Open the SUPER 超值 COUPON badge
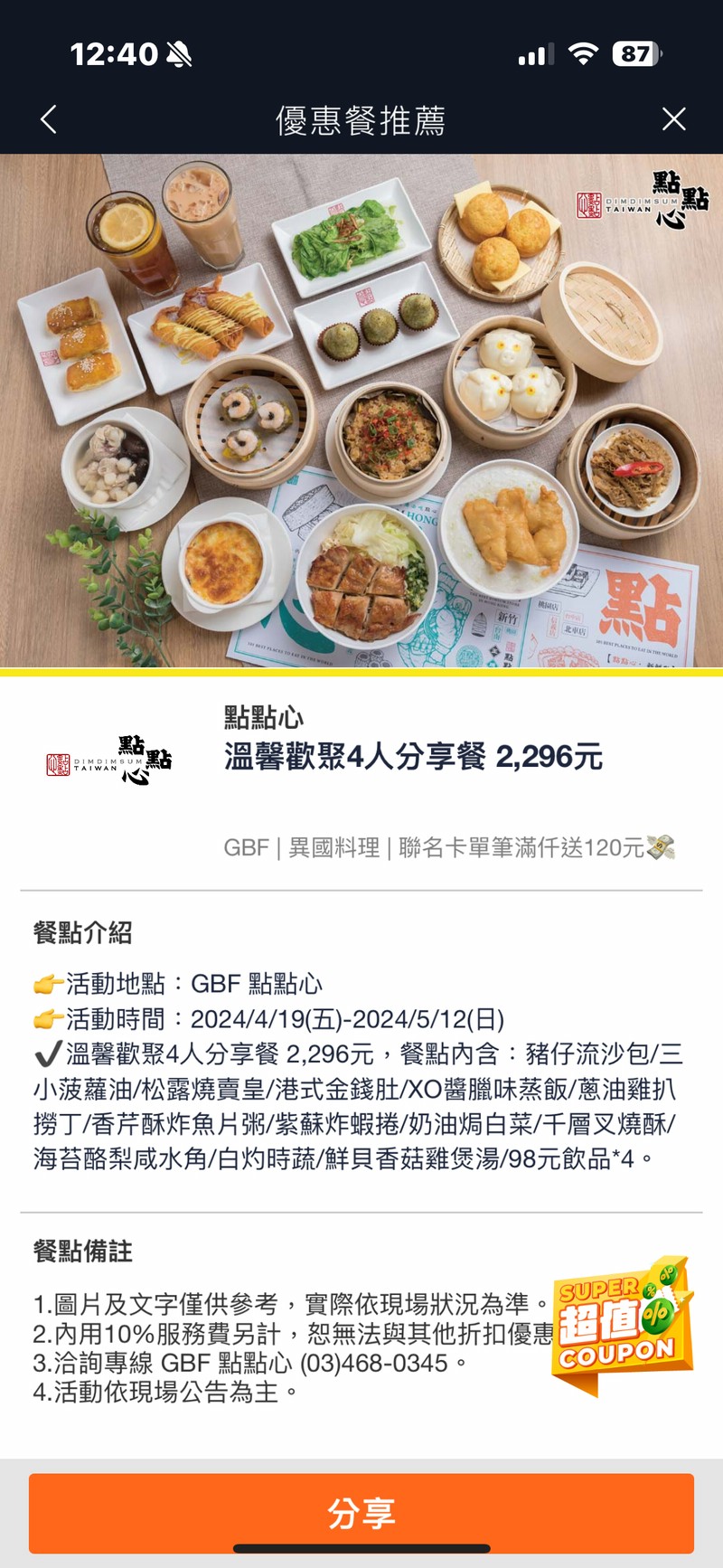723x1568 pixels. pos(622,1323)
